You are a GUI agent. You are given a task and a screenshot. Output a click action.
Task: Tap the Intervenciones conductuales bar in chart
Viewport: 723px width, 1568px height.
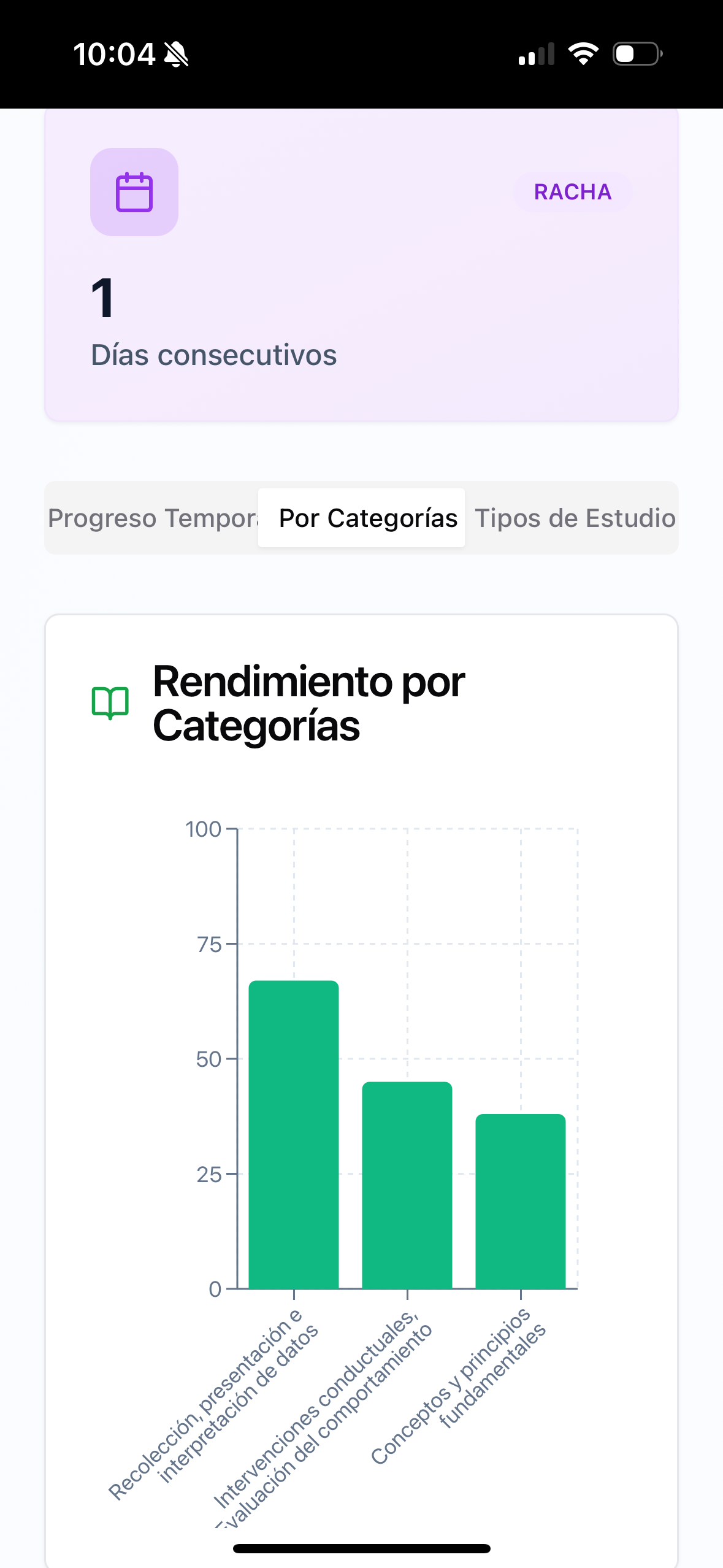[407, 1185]
